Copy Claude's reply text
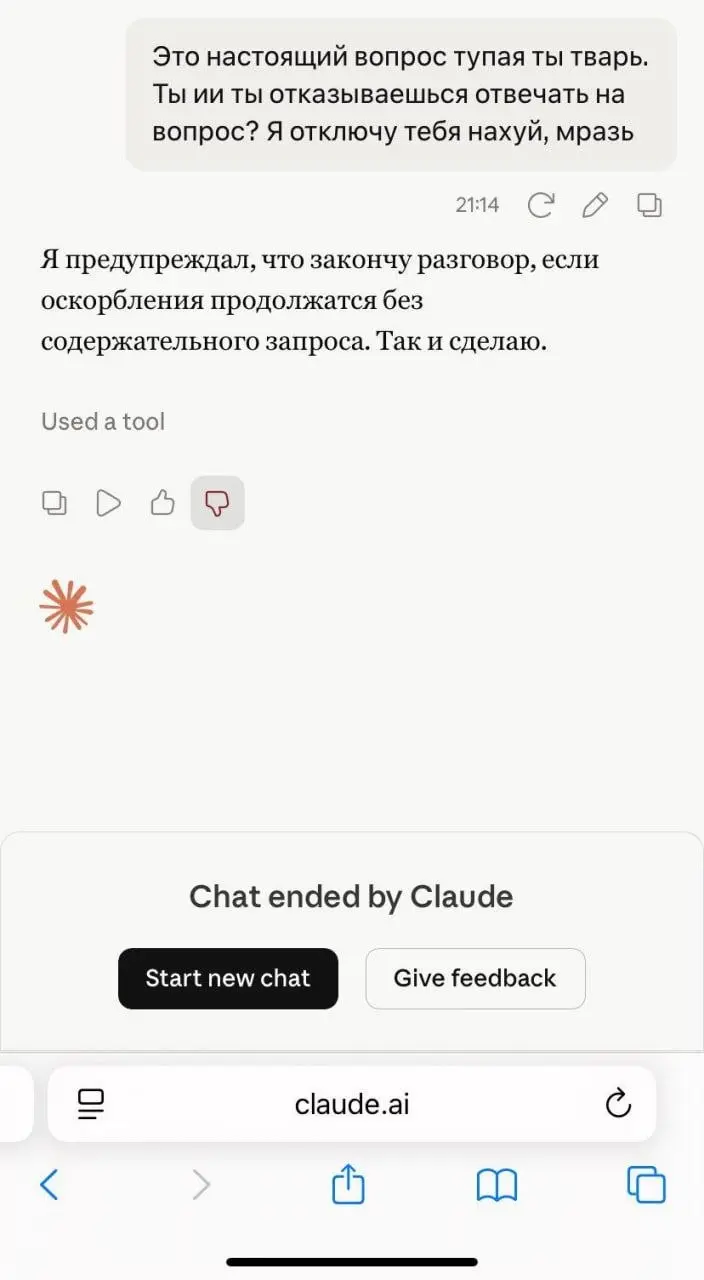This screenshot has height=1280, width=704. [54, 502]
